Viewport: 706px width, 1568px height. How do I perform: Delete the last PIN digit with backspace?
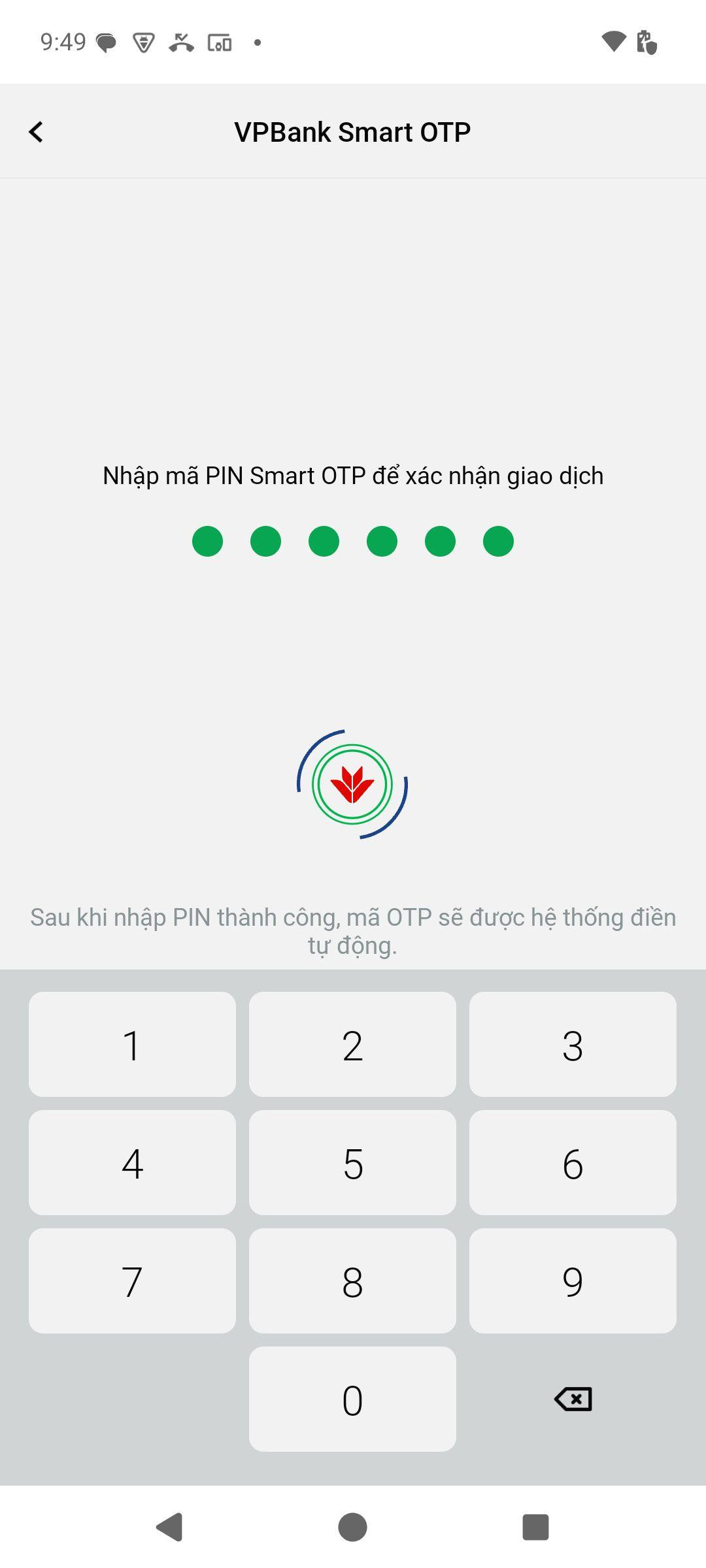tap(573, 1399)
